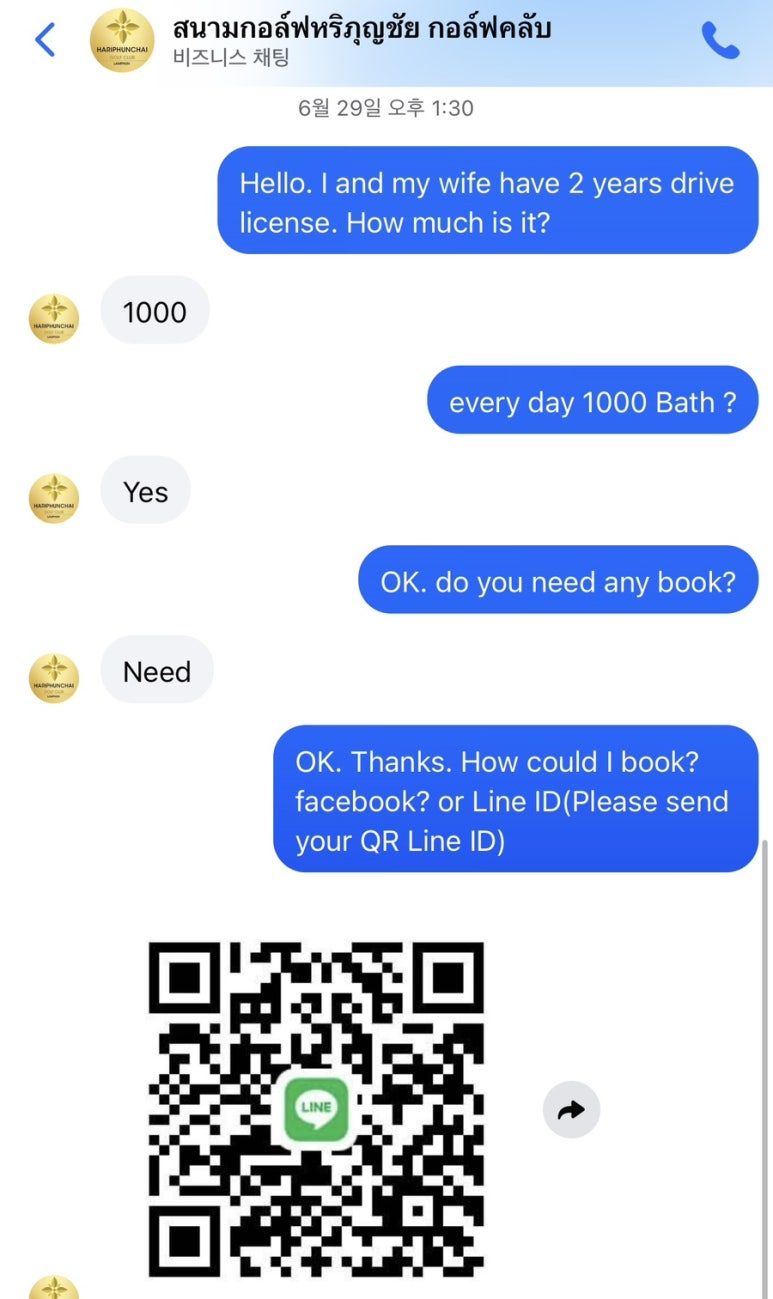Call the golf club with phone icon
Image resolution: width=773 pixels, height=1299 pixels.
(x=720, y=40)
